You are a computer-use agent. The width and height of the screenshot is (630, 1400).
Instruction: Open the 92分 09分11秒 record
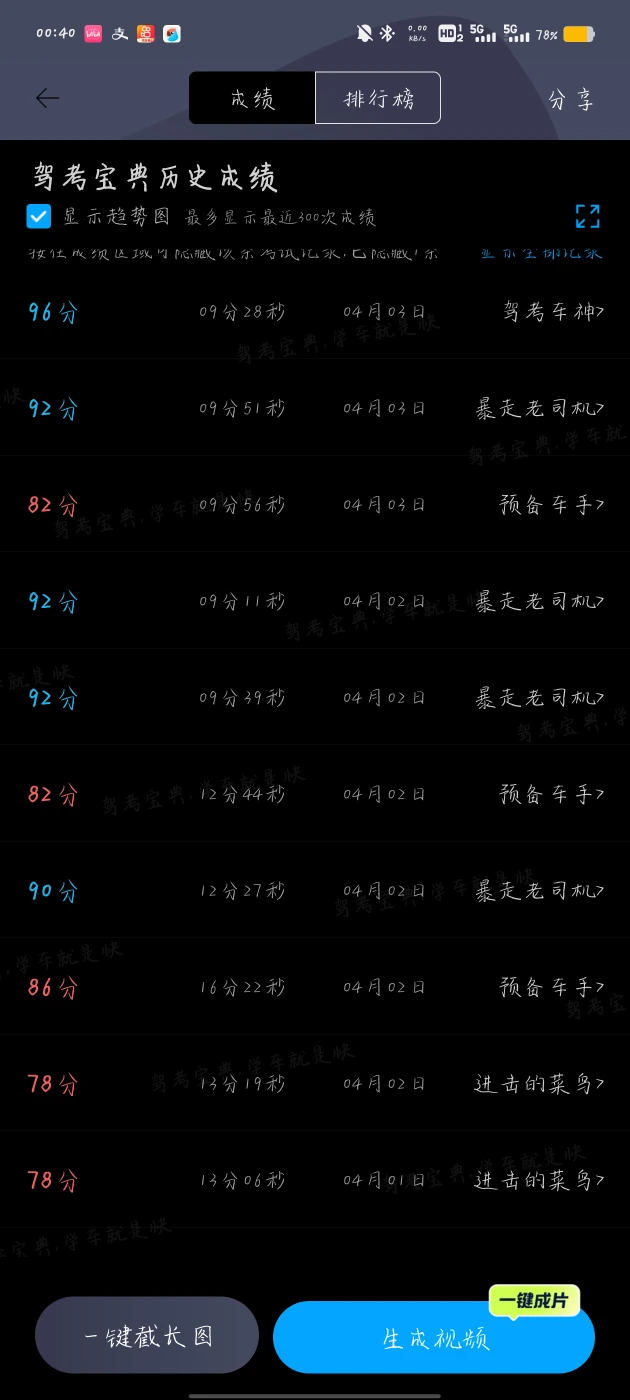point(315,601)
